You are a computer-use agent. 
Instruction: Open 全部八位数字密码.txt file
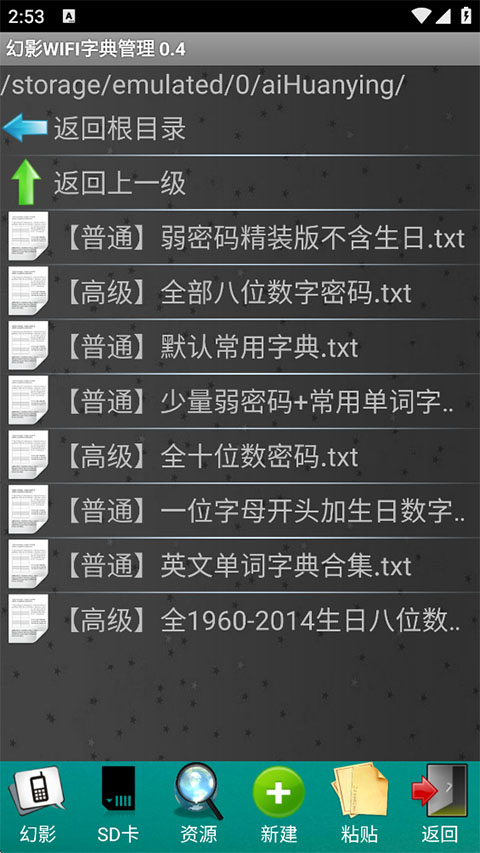coord(240,292)
